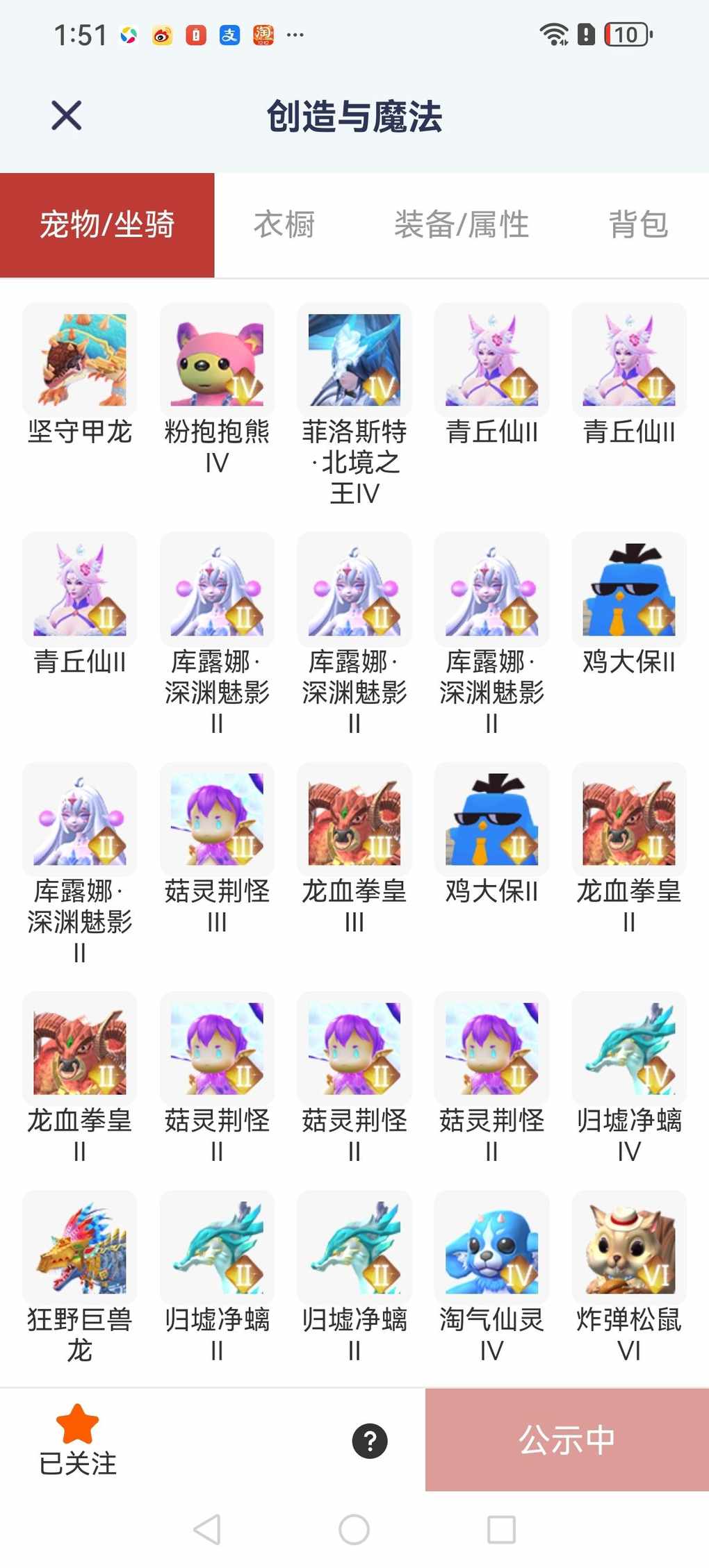Screen dimensions: 709x1568
Task: Tap the 宠物/坐骑 tab
Action: 107,225
